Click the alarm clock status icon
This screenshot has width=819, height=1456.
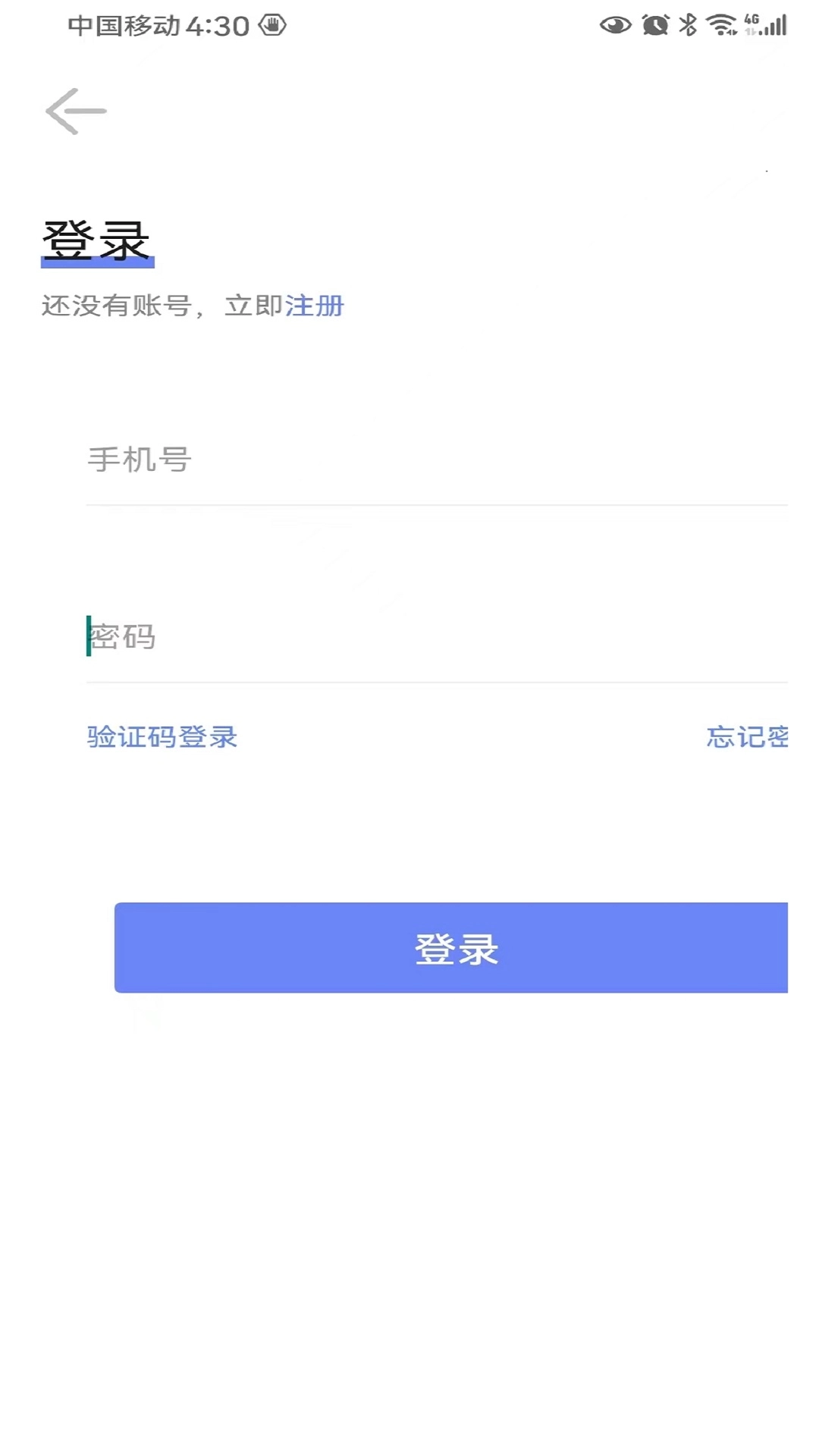click(x=655, y=25)
